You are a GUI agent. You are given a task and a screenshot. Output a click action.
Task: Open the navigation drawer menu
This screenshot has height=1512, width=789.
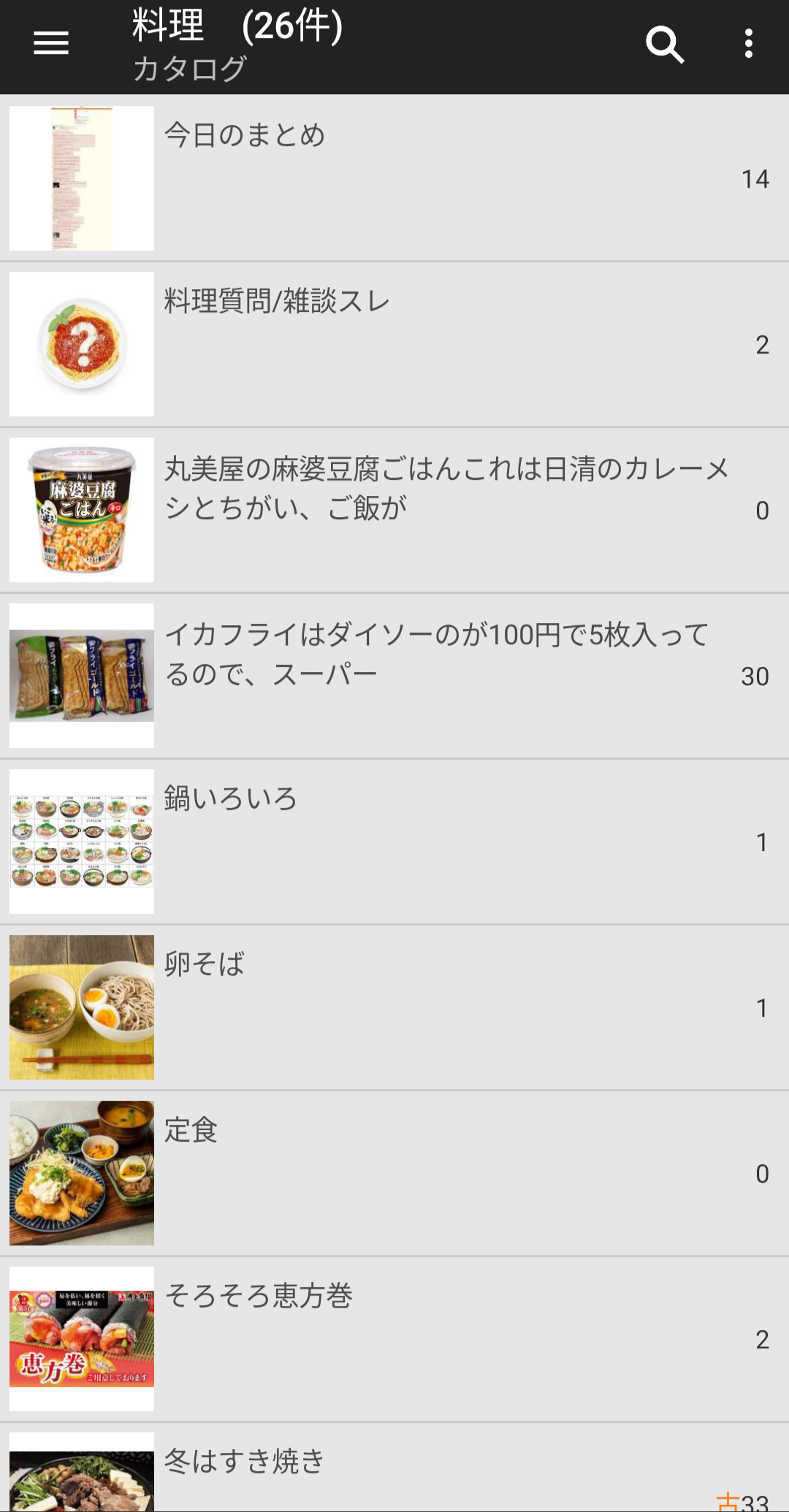51,44
